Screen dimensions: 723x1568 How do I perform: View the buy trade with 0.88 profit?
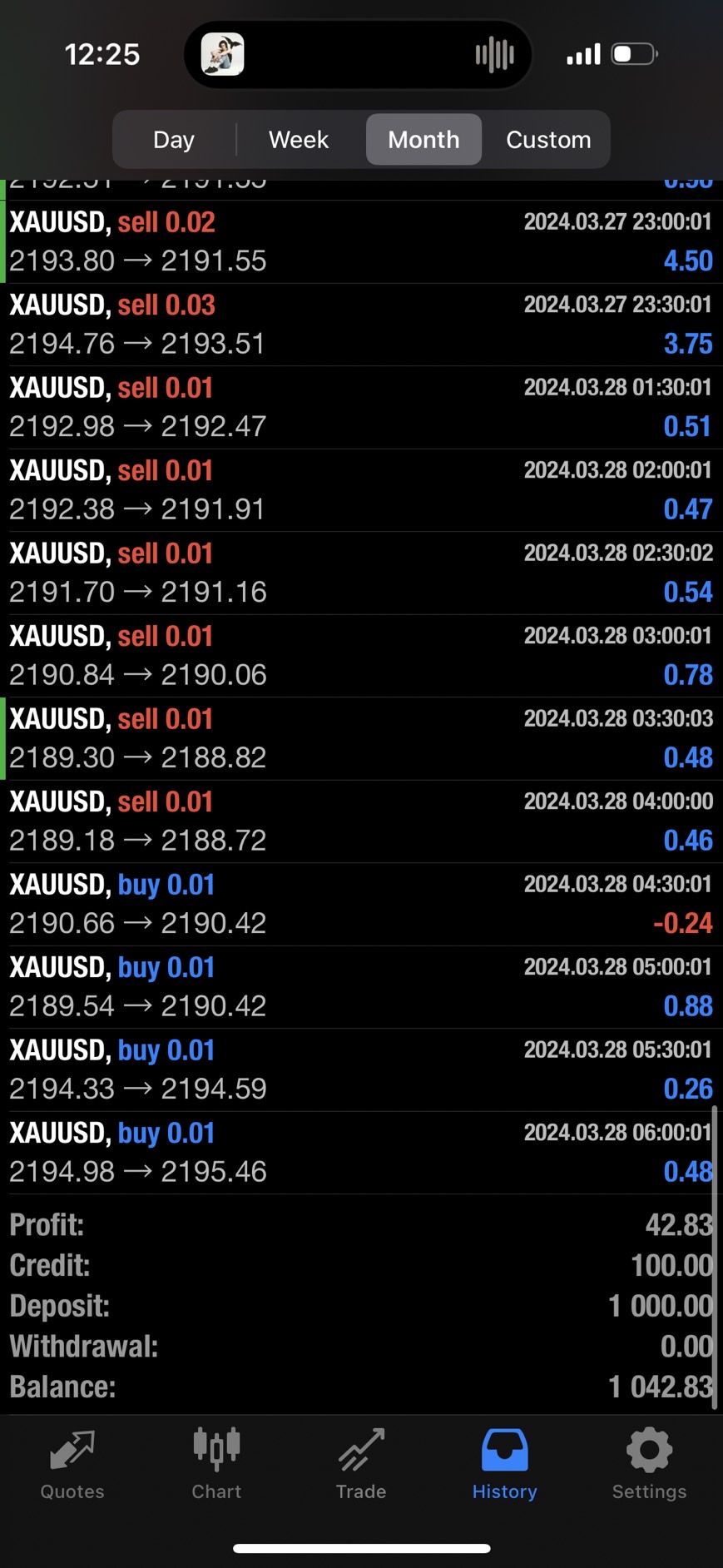tap(361, 986)
